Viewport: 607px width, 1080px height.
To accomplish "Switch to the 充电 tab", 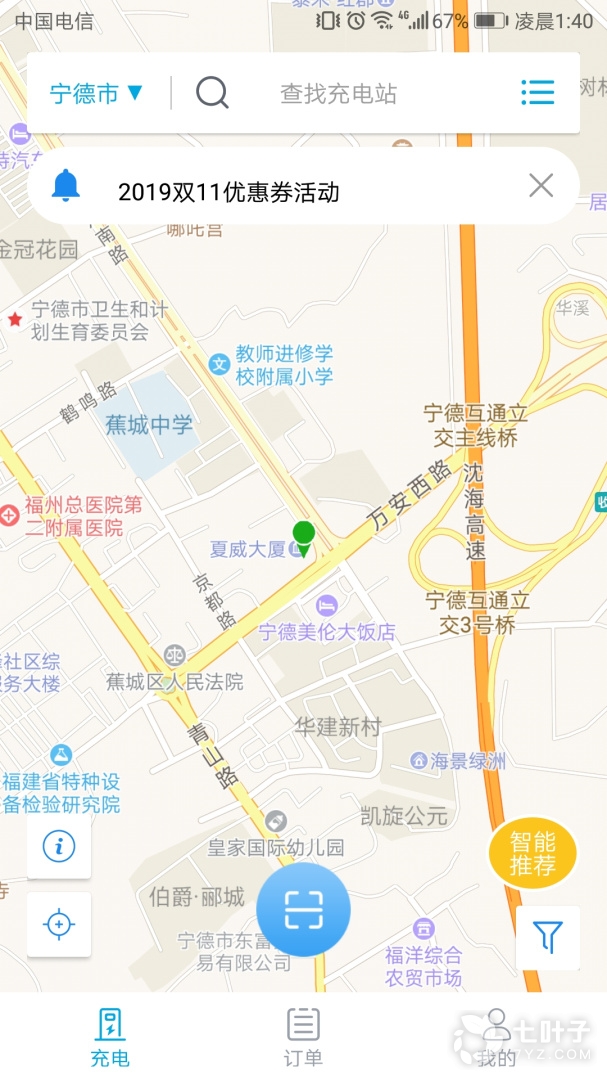I will pyautogui.click(x=110, y=1036).
